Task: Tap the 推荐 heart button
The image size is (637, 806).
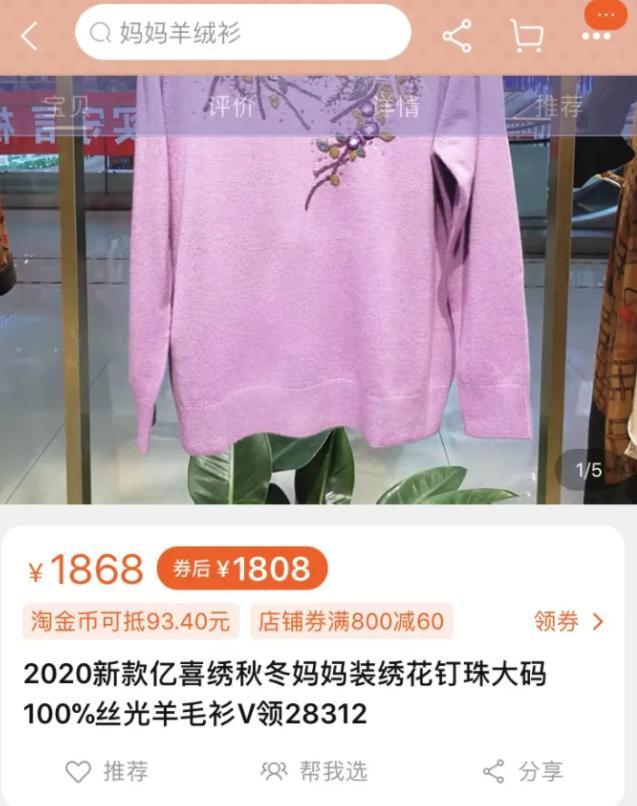Action: pos(107,771)
